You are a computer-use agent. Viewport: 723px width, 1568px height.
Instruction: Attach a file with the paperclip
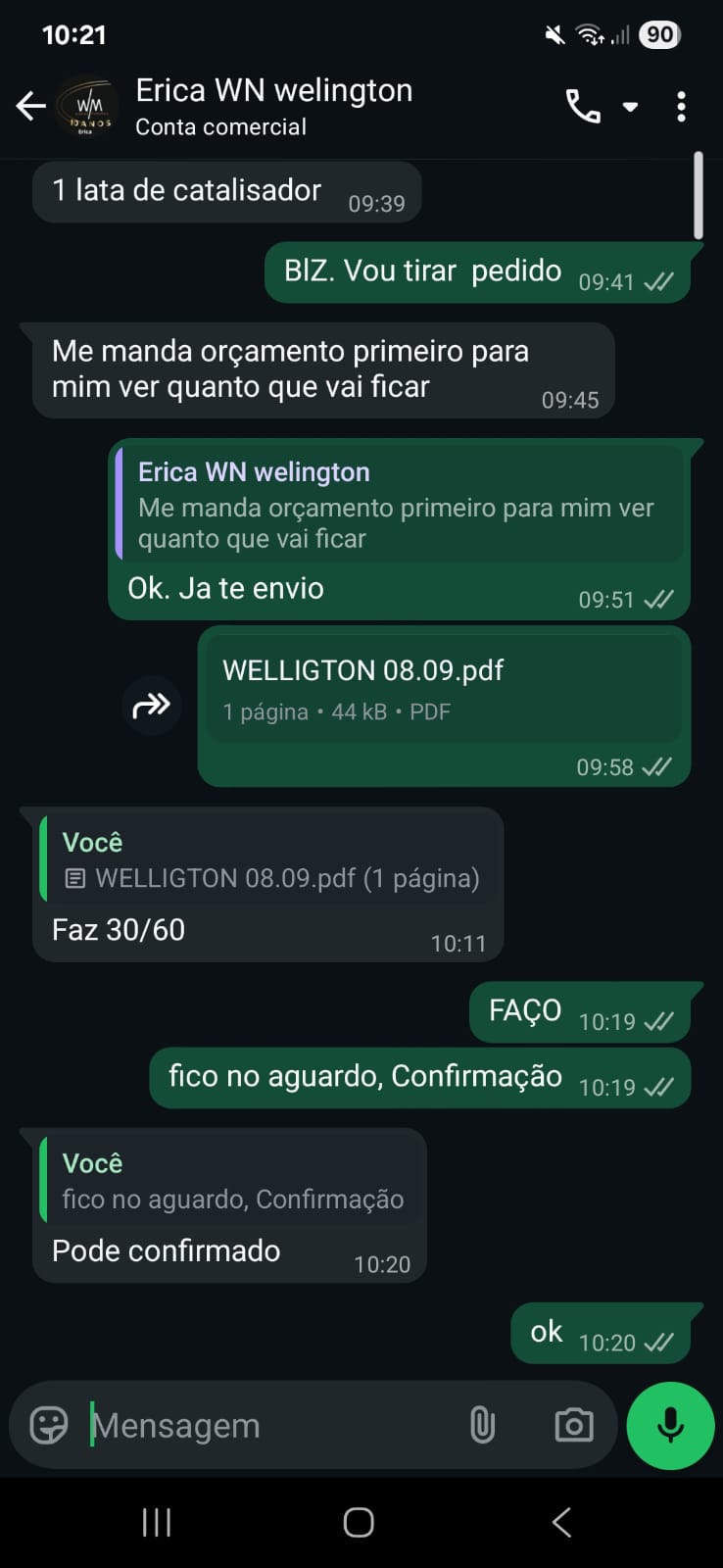(482, 1425)
